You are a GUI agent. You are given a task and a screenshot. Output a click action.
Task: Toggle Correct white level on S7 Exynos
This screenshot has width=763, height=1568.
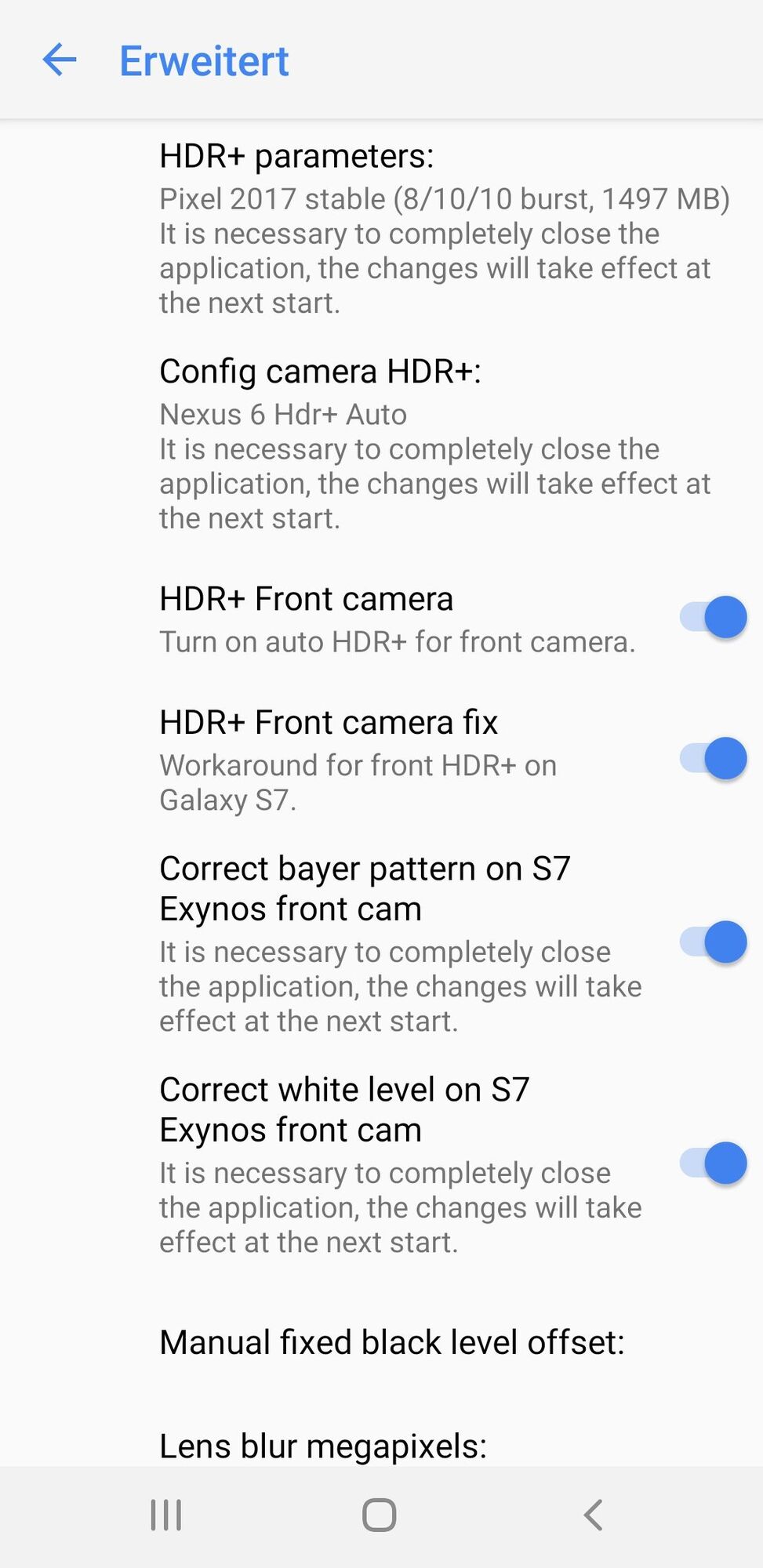714,1163
